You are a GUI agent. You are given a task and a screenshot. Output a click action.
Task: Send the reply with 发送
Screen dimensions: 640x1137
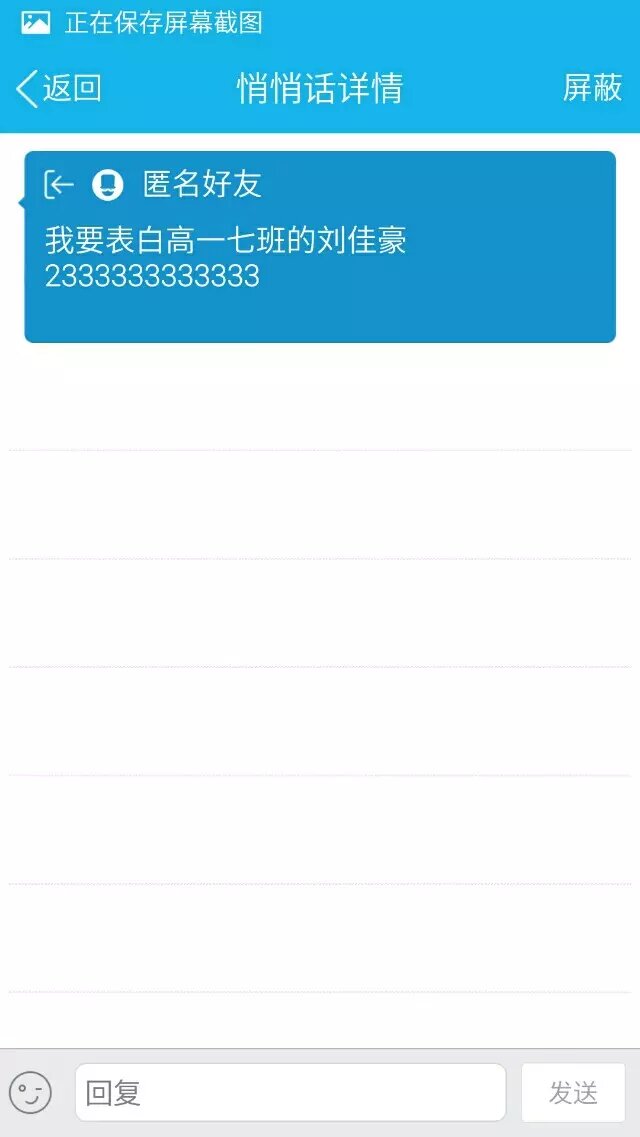coord(573,1092)
